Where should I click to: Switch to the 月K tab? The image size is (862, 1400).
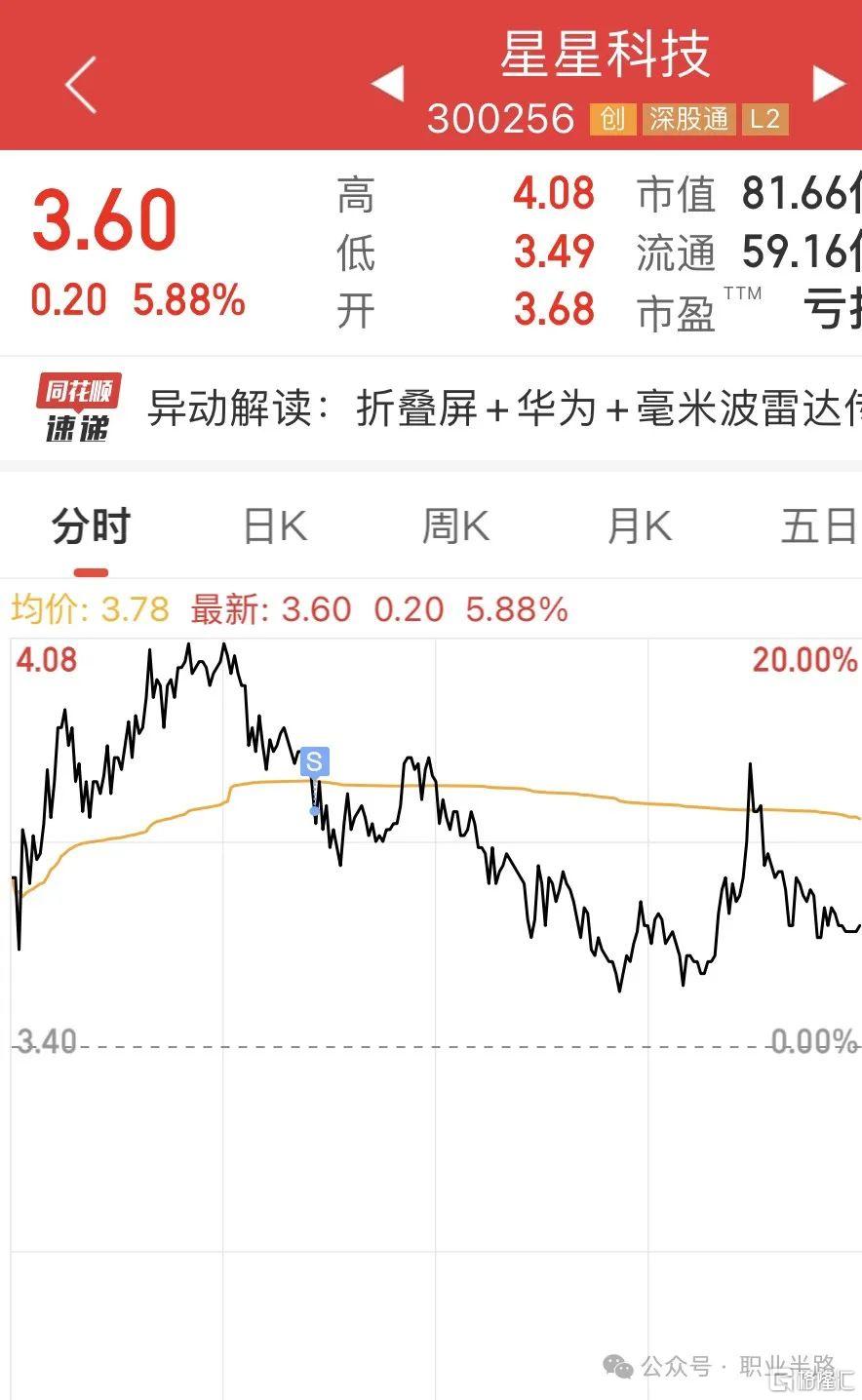640,526
